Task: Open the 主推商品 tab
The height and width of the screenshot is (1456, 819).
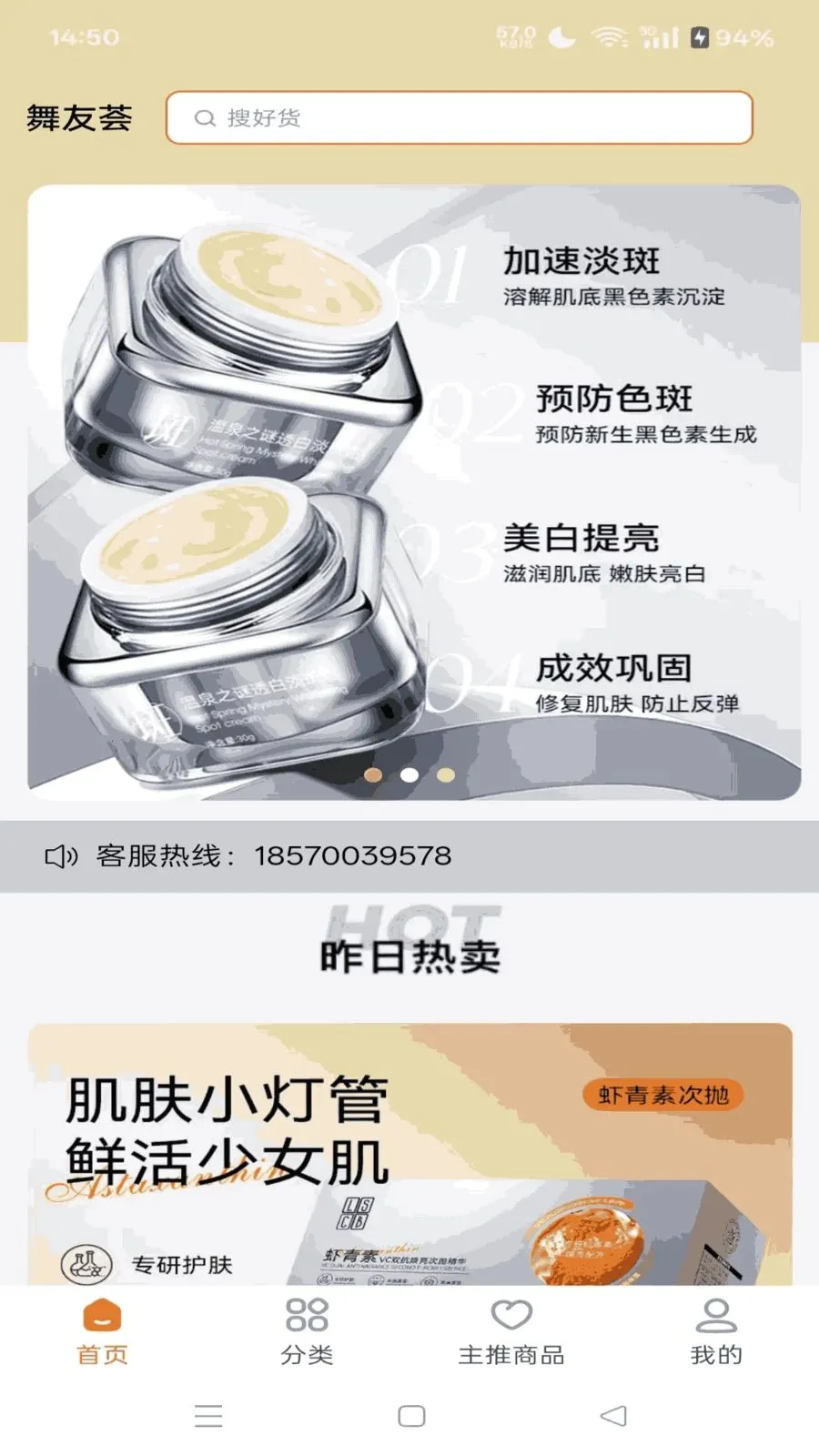Action: (511, 1331)
